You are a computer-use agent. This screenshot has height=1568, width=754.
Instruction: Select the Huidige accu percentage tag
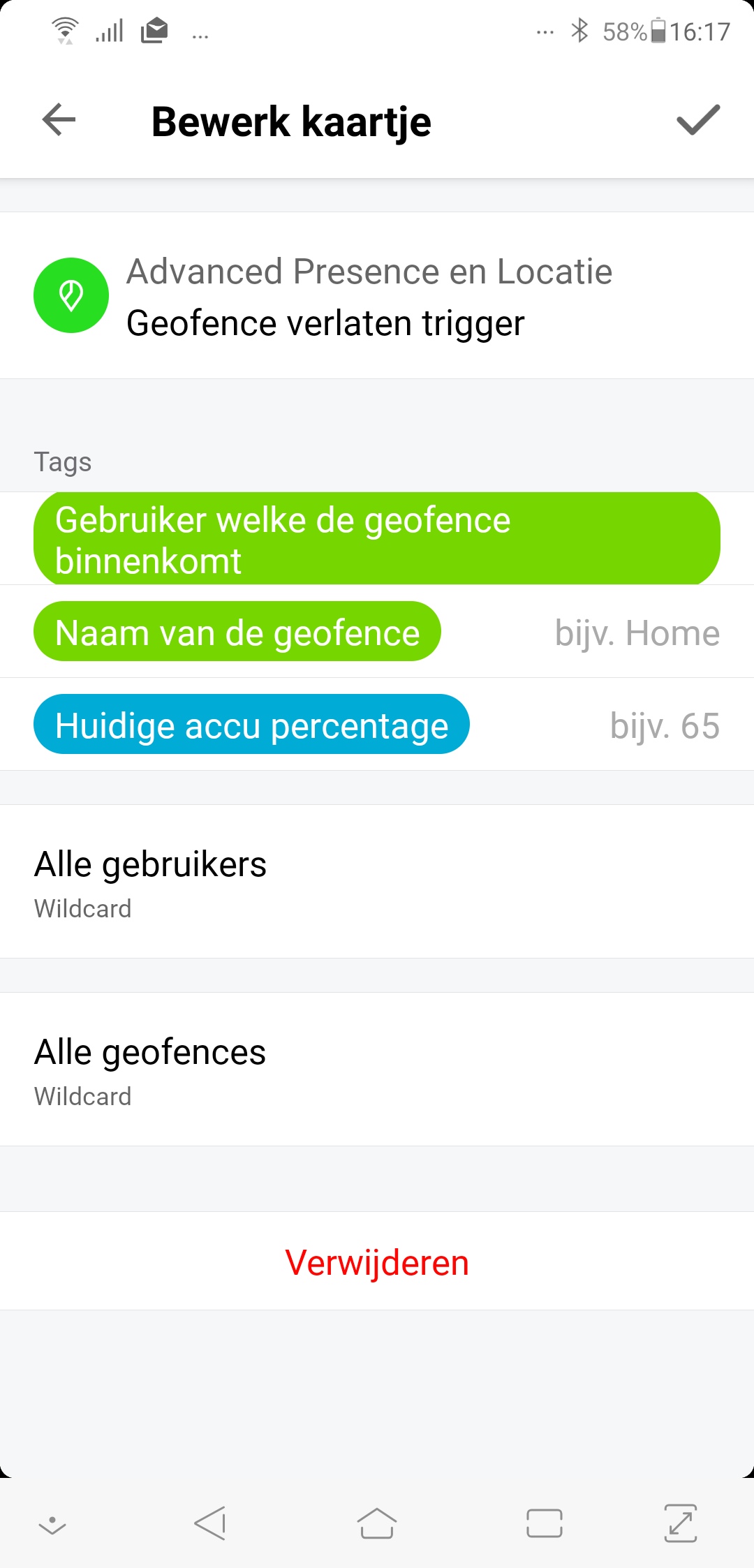[251, 725]
